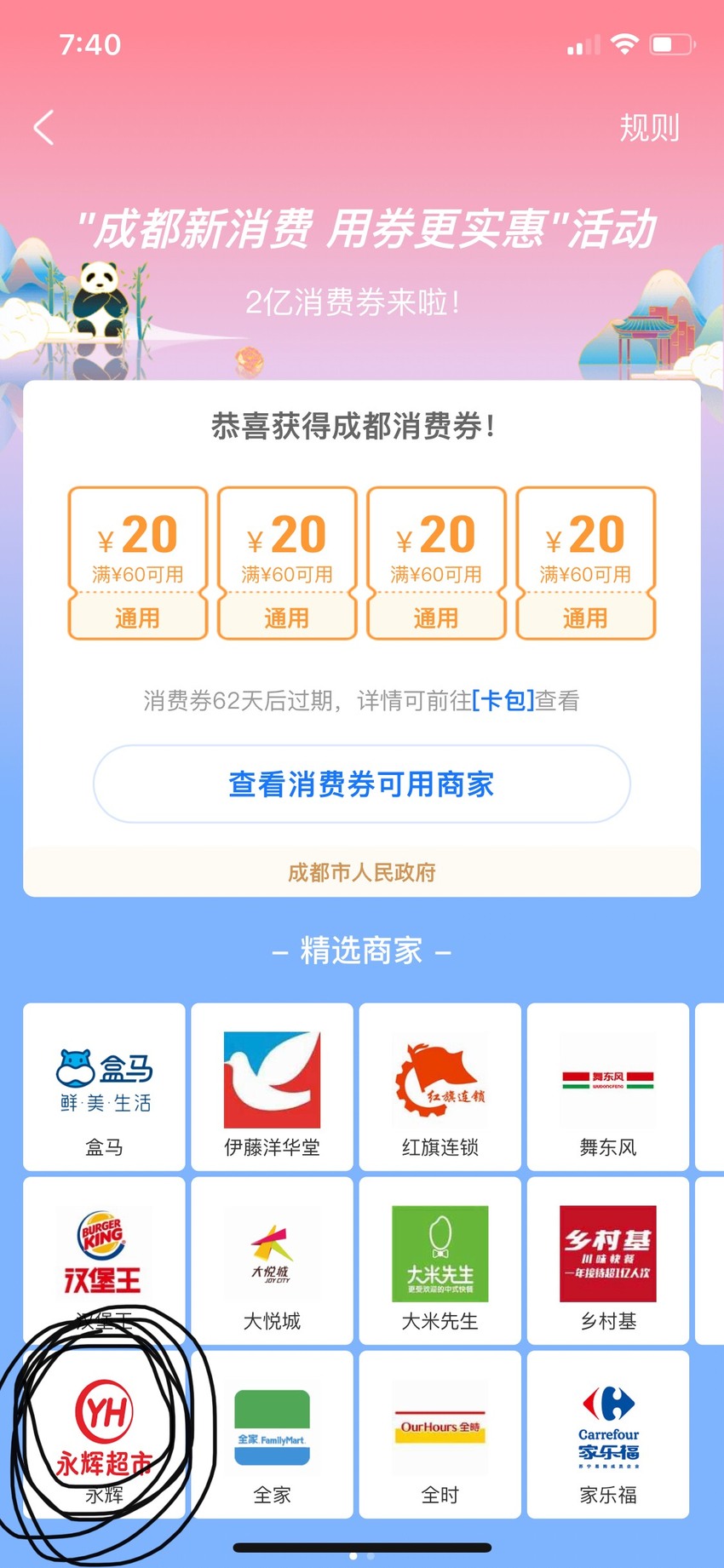Open the 全时 OurHours tile

tap(440, 1434)
